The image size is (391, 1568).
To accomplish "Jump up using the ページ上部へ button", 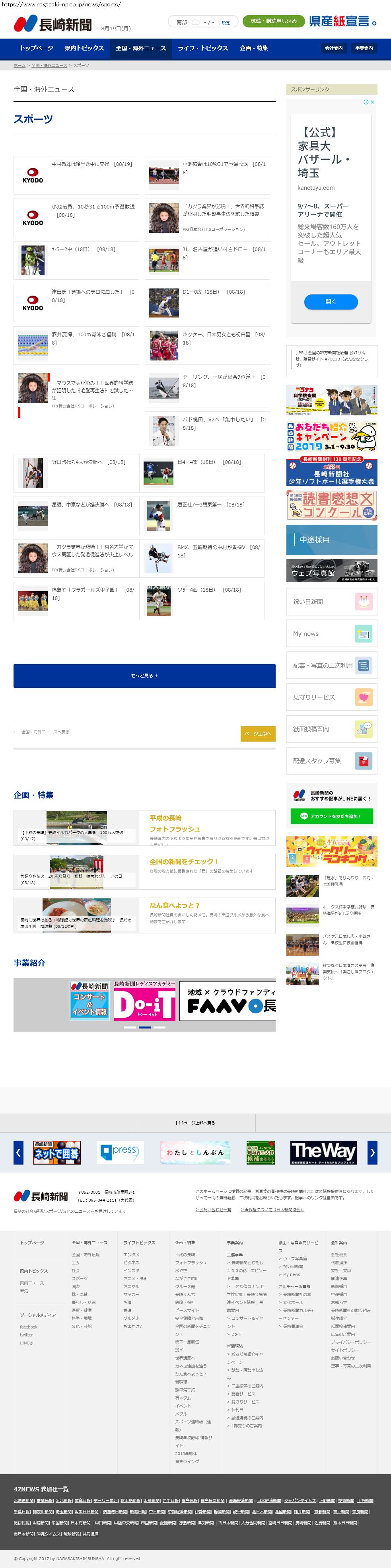I will pos(258,734).
